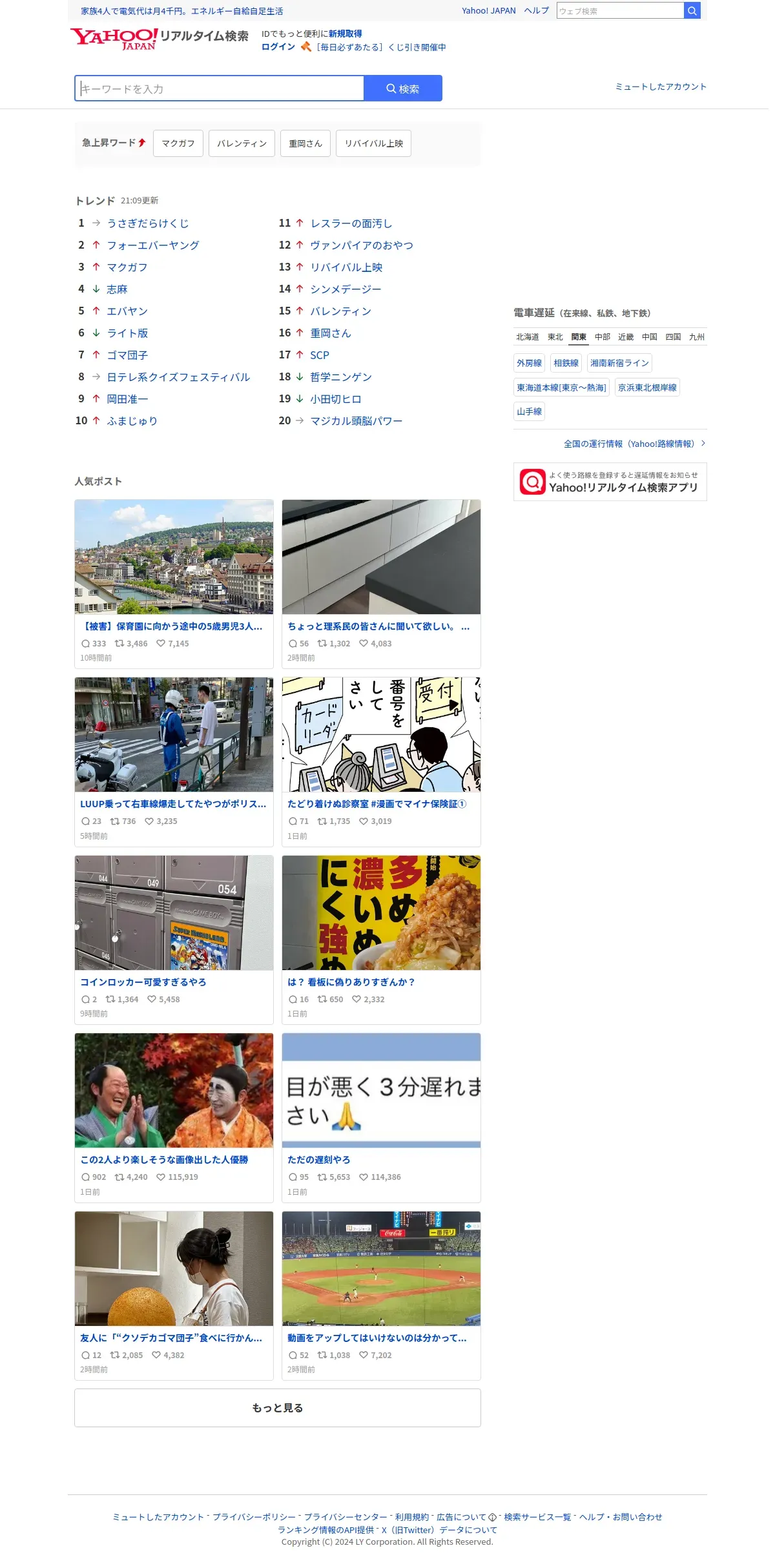Switch to the 近畿 region tab
Viewport: 775px width, 1568px height.
(x=625, y=337)
